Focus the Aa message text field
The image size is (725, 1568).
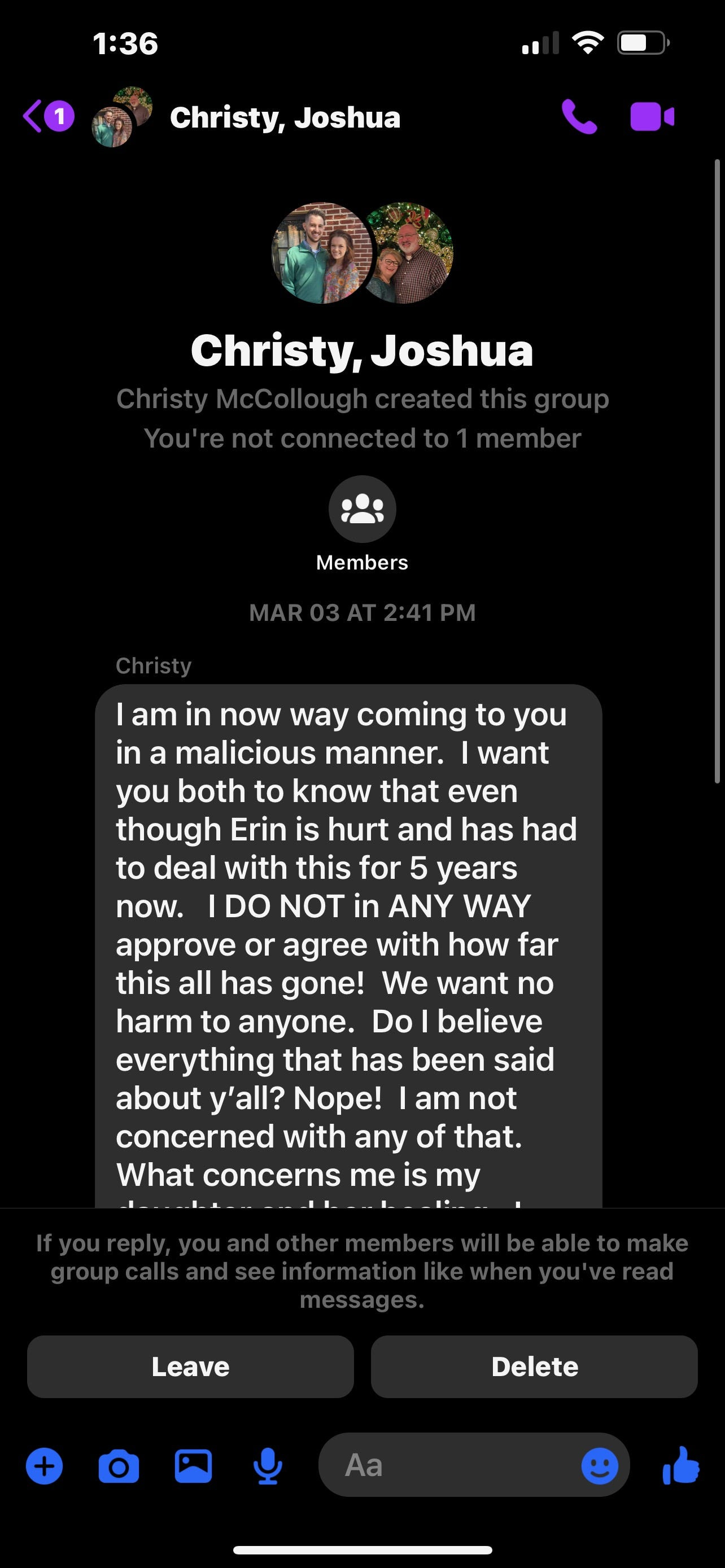pyautogui.click(x=451, y=1465)
